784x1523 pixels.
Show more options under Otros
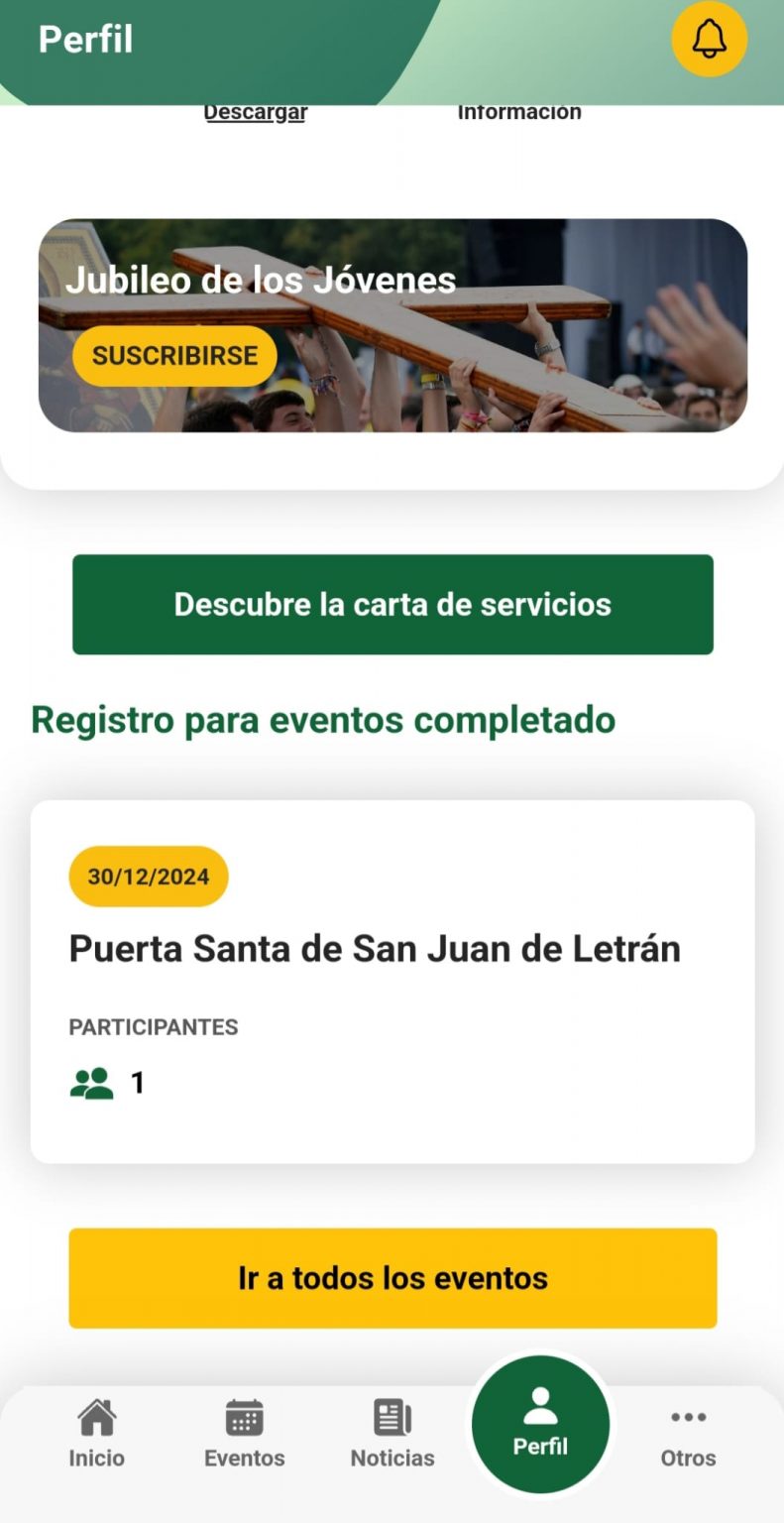(688, 1433)
